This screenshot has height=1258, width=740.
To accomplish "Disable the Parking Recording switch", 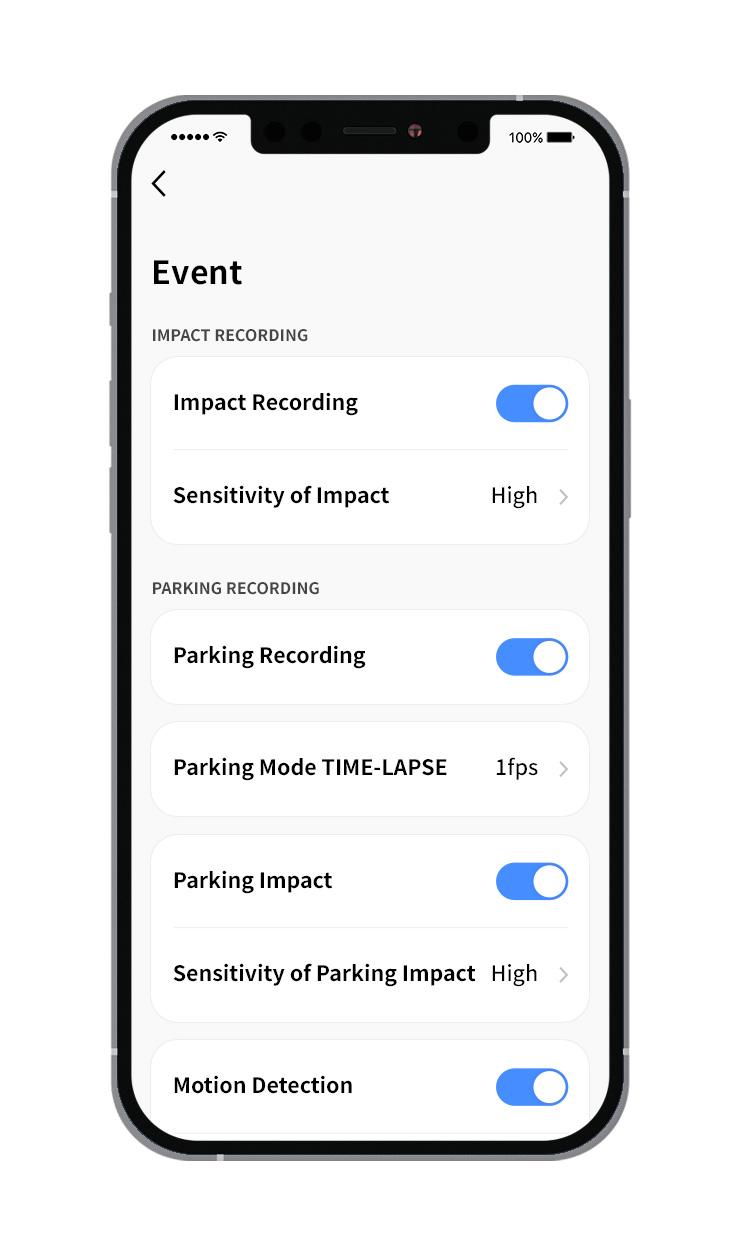I will pos(532,657).
